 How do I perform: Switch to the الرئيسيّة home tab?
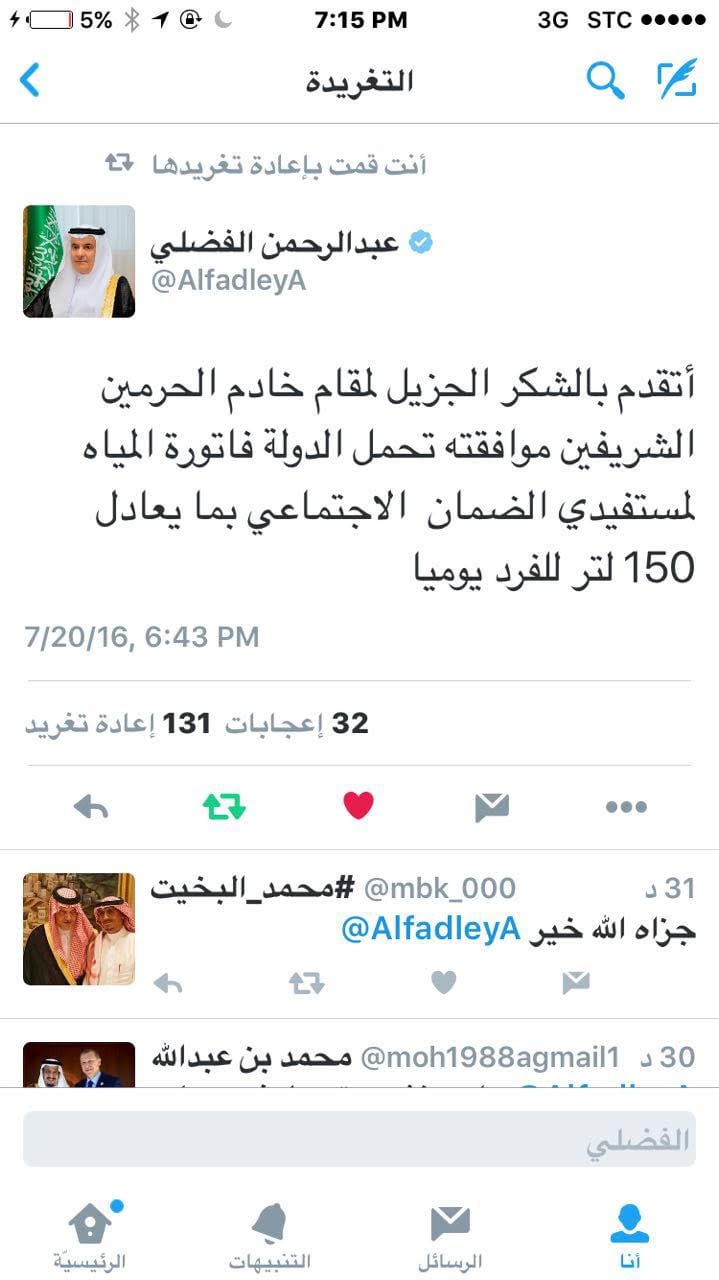tap(90, 1235)
